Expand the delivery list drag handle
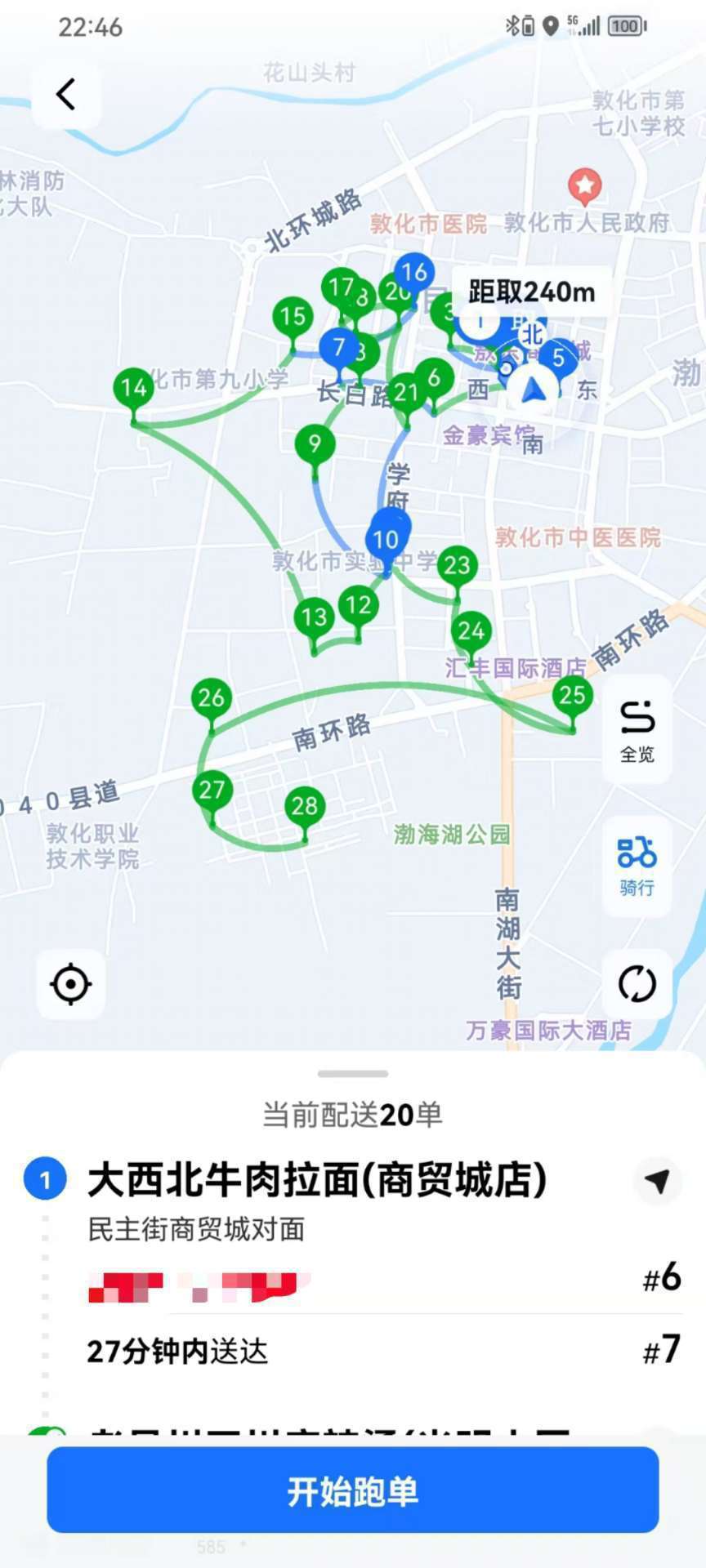Screen dimensions: 706x1568 [353, 1073]
